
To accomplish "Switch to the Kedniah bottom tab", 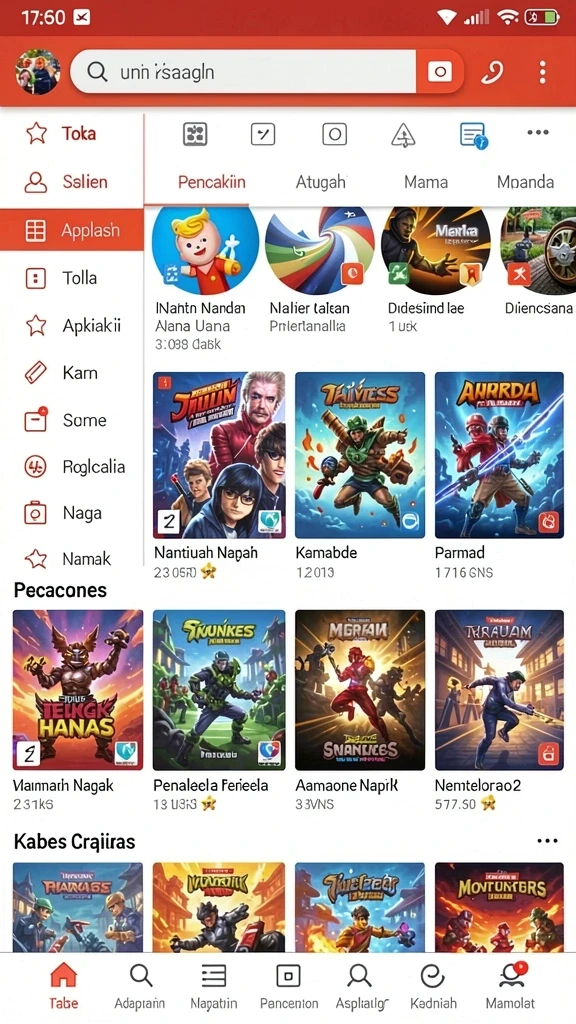I will (x=434, y=986).
